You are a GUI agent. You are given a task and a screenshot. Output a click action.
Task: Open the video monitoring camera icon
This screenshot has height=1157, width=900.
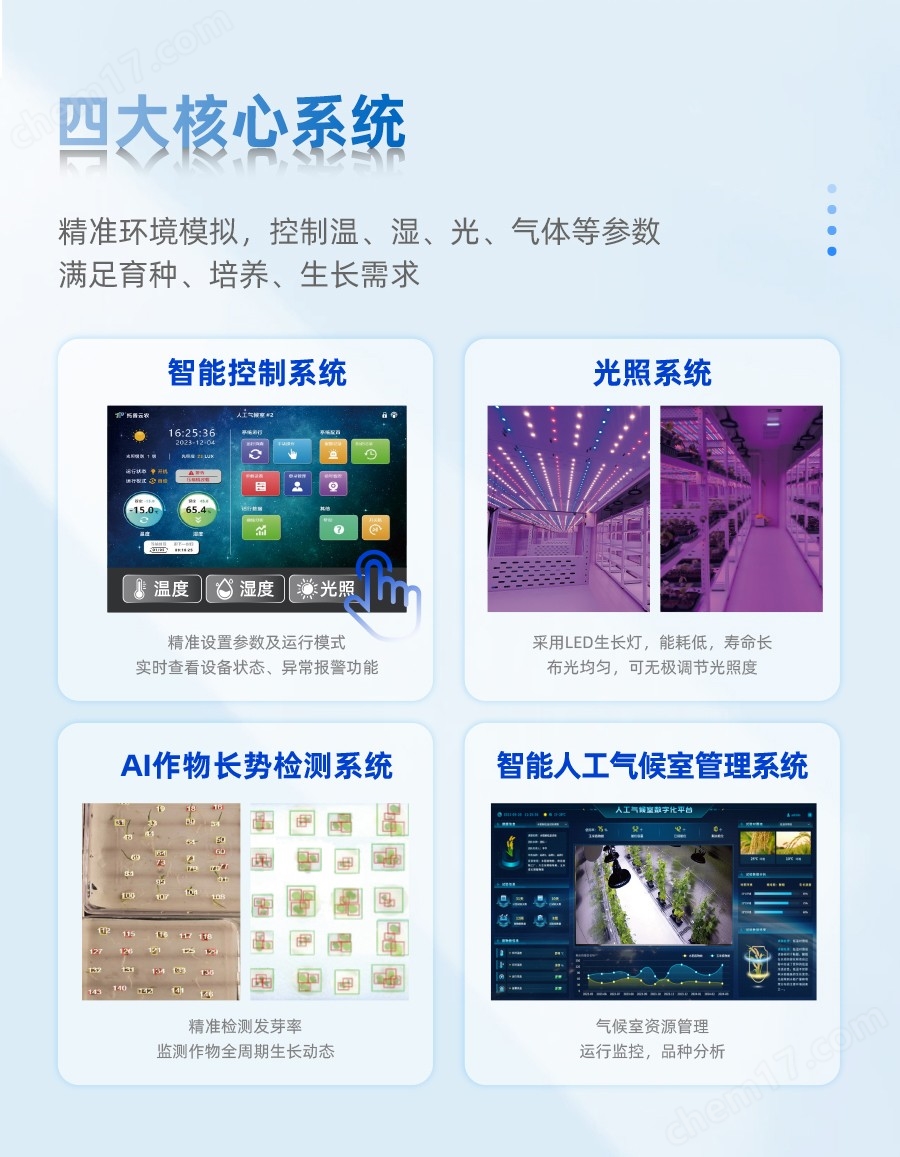[x=333, y=483]
